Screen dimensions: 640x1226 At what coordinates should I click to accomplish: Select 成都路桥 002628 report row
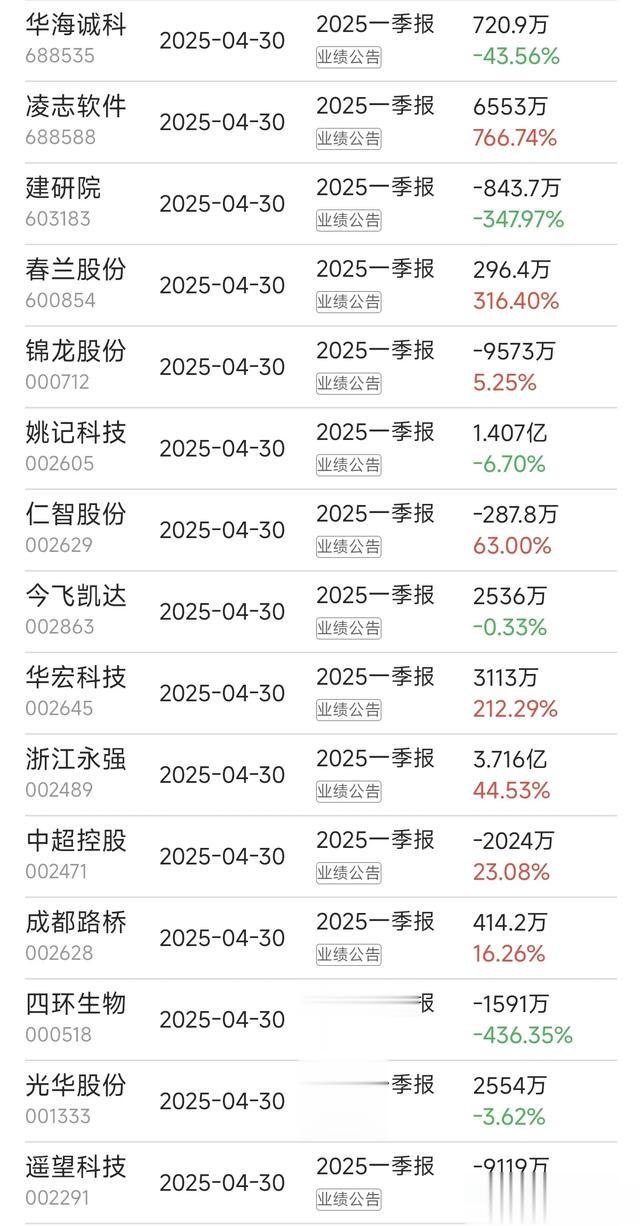320,938
